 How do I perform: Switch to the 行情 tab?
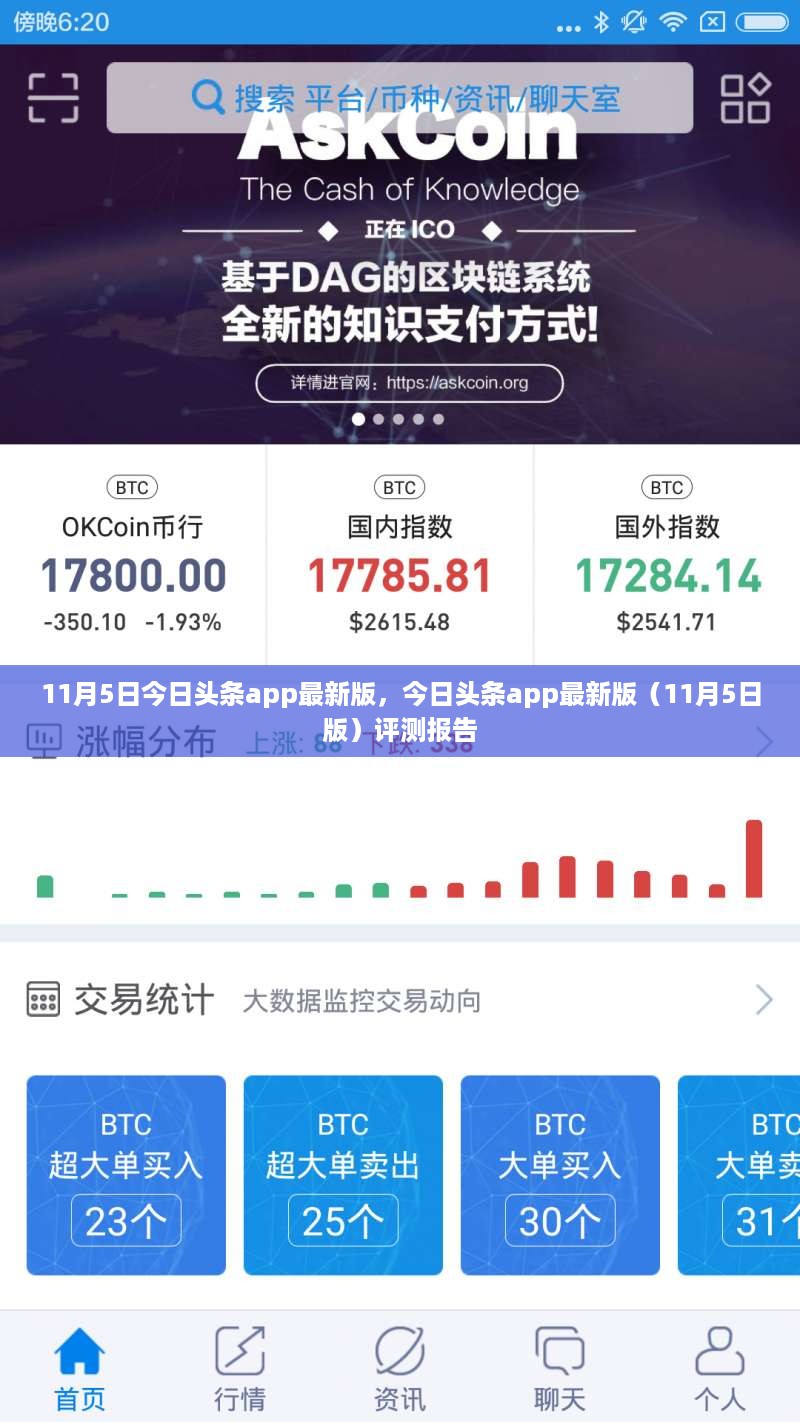click(x=240, y=1367)
